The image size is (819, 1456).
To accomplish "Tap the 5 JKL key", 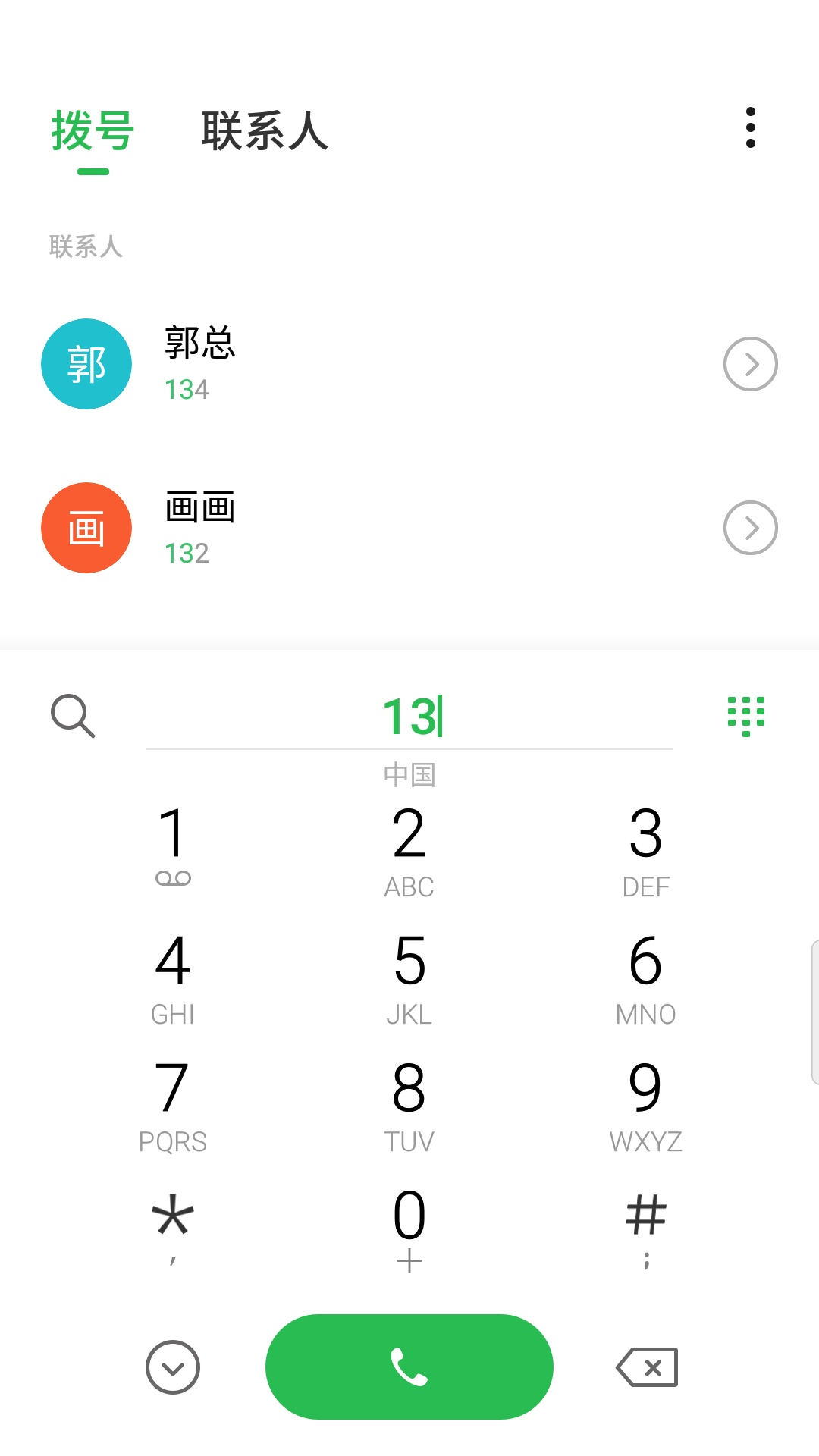I will point(409,977).
